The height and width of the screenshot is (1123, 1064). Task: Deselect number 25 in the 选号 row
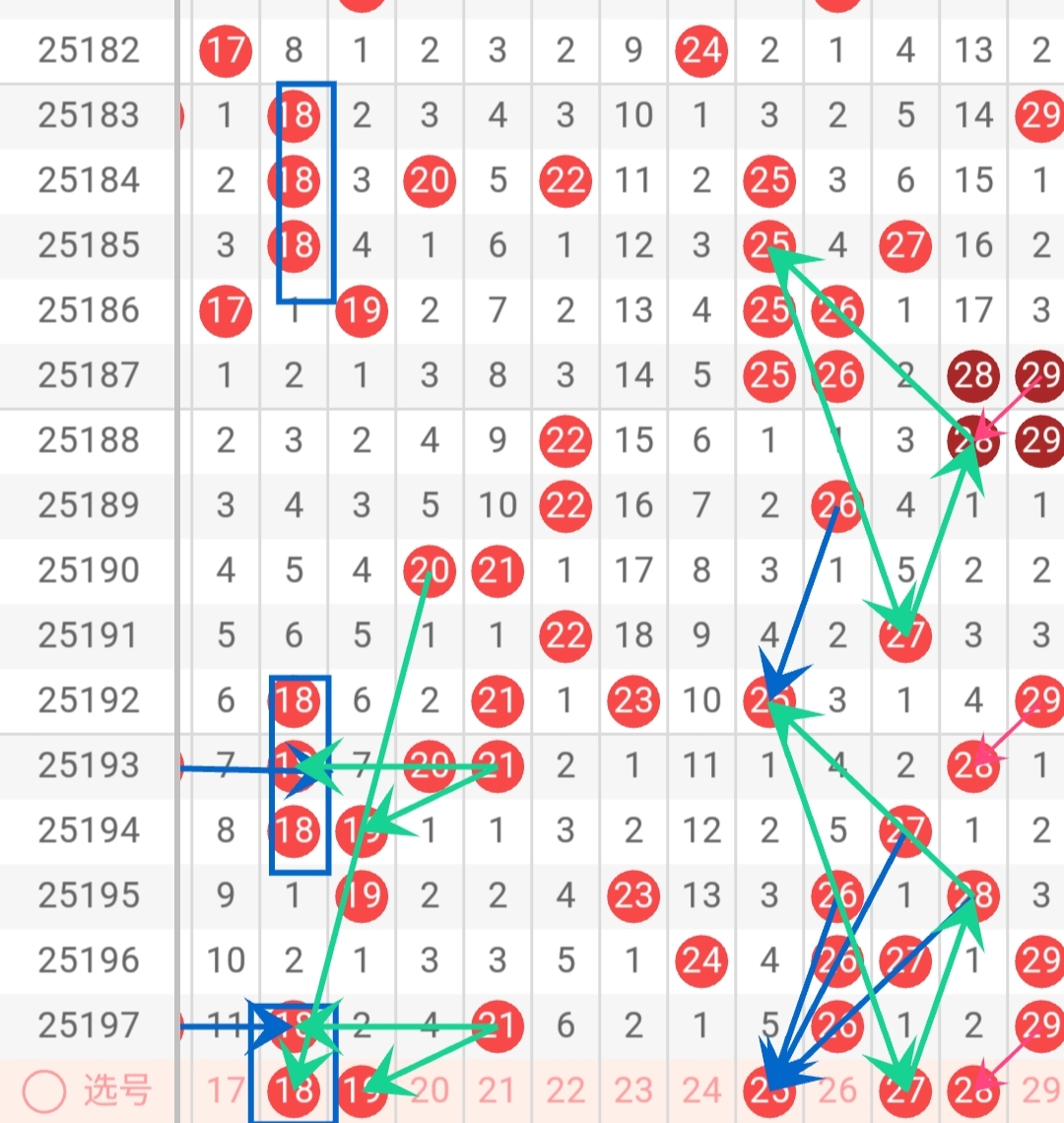[x=769, y=1090]
